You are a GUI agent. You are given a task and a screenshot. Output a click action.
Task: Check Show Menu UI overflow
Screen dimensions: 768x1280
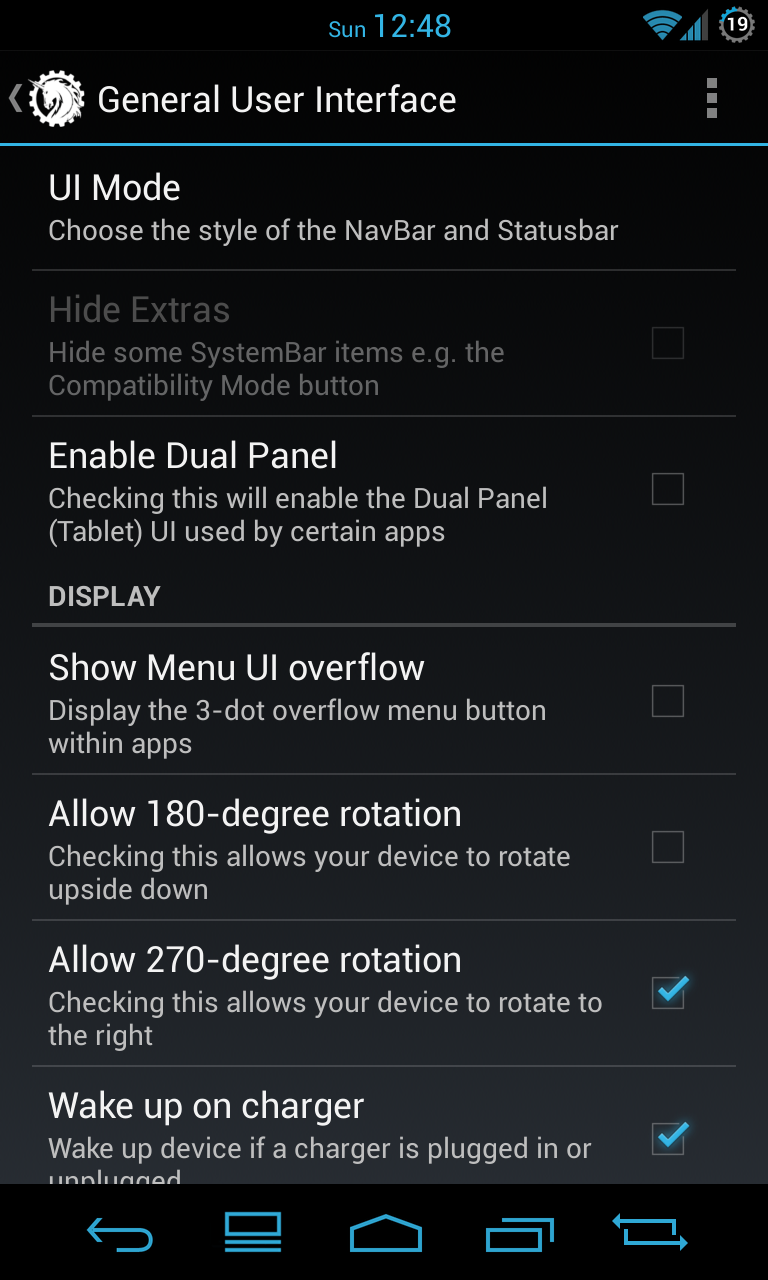click(667, 701)
